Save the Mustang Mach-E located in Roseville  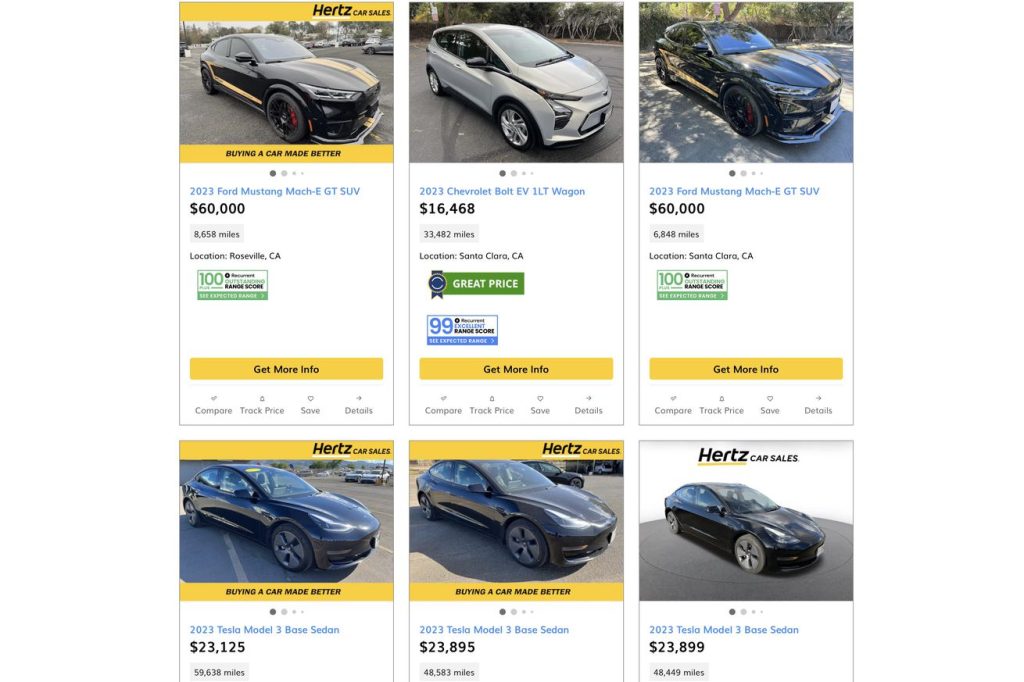point(310,405)
